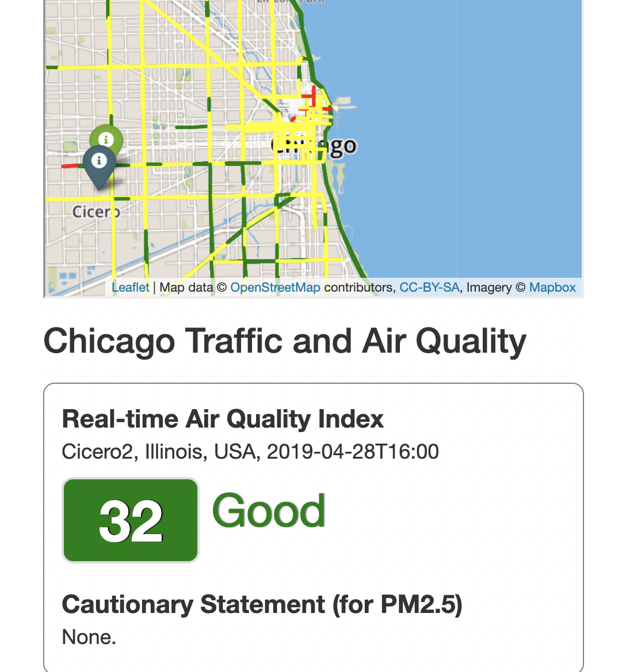Tap the green info marker on the map

[106, 139]
